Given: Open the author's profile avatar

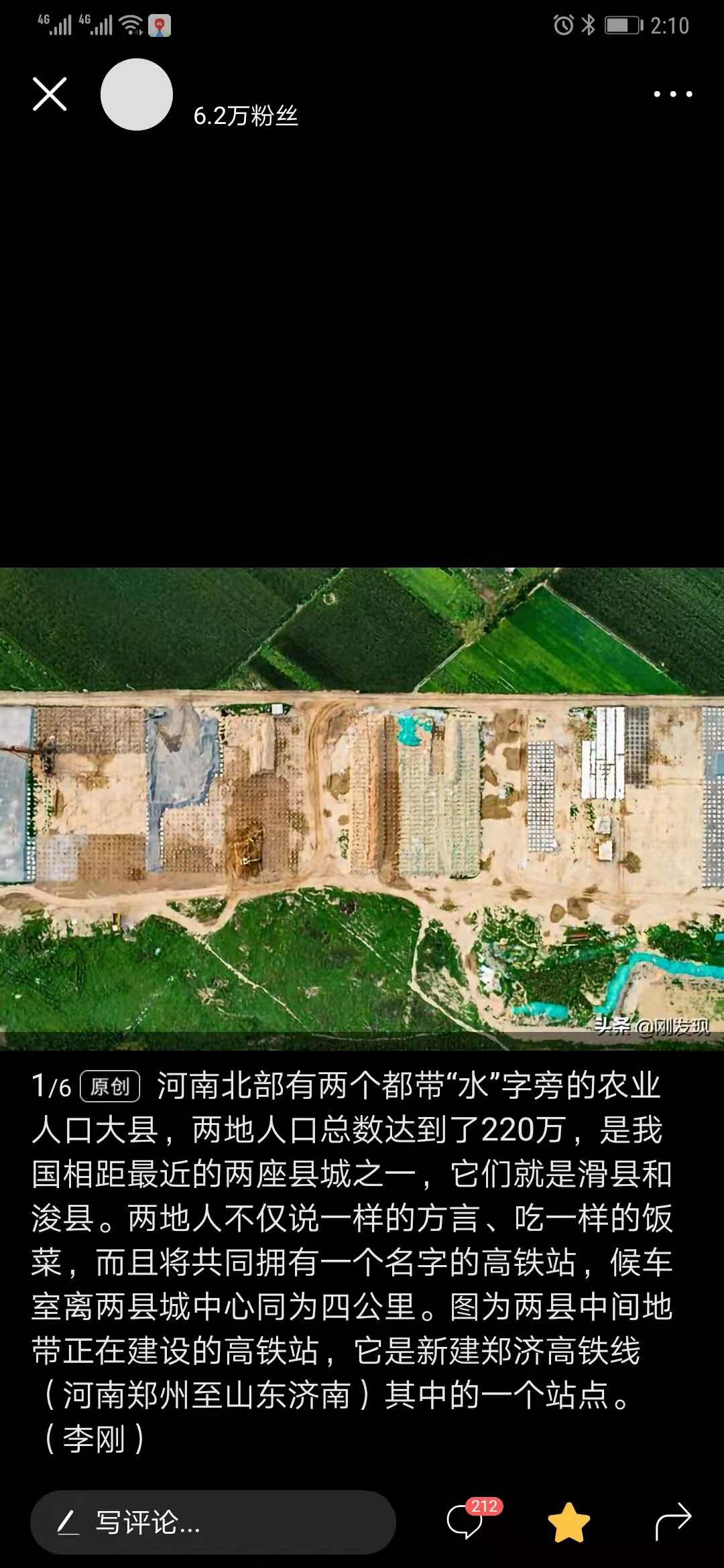Looking at the screenshot, I should click(x=137, y=94).
